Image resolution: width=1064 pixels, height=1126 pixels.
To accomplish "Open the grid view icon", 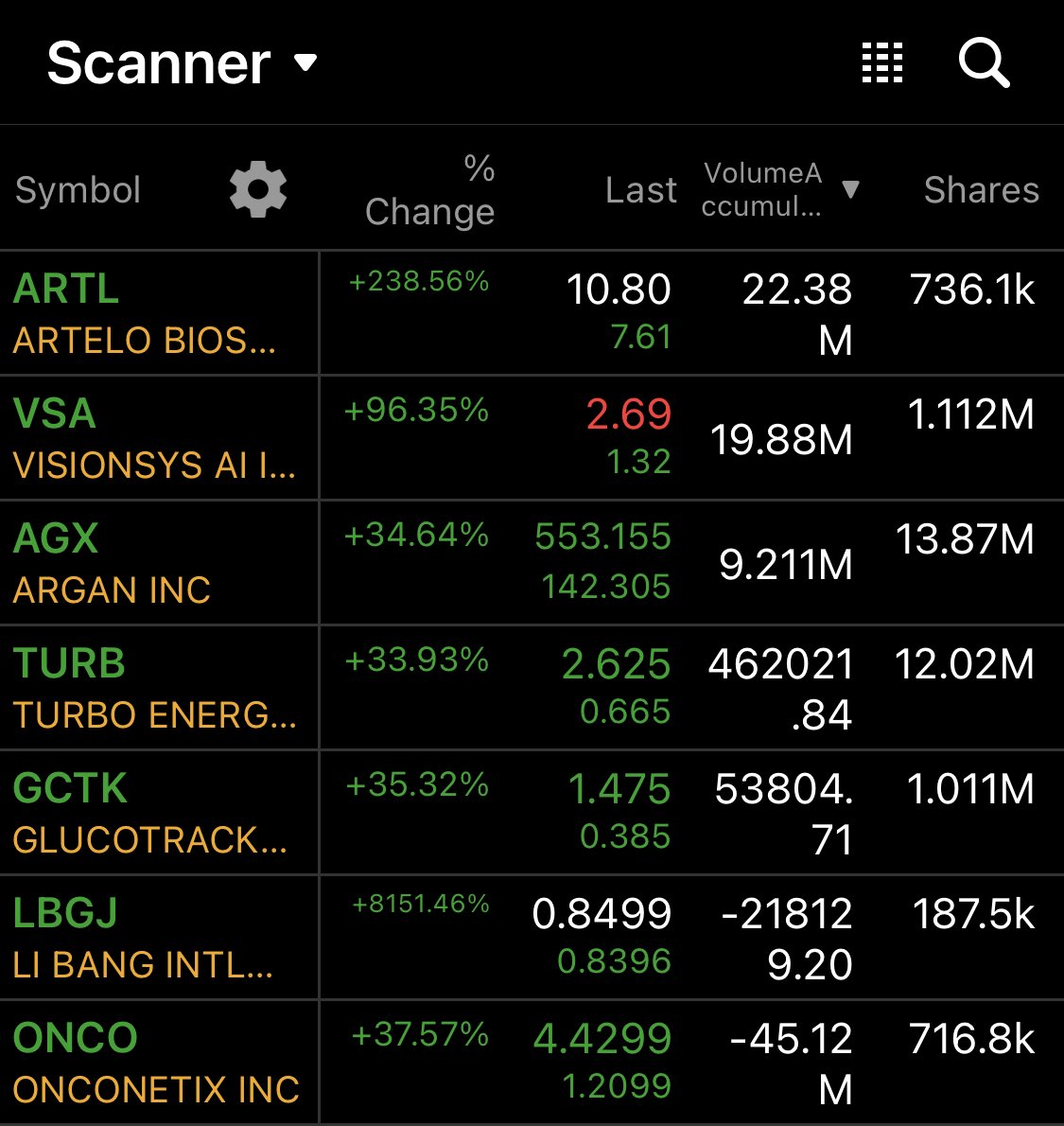I will pos(882,64).
